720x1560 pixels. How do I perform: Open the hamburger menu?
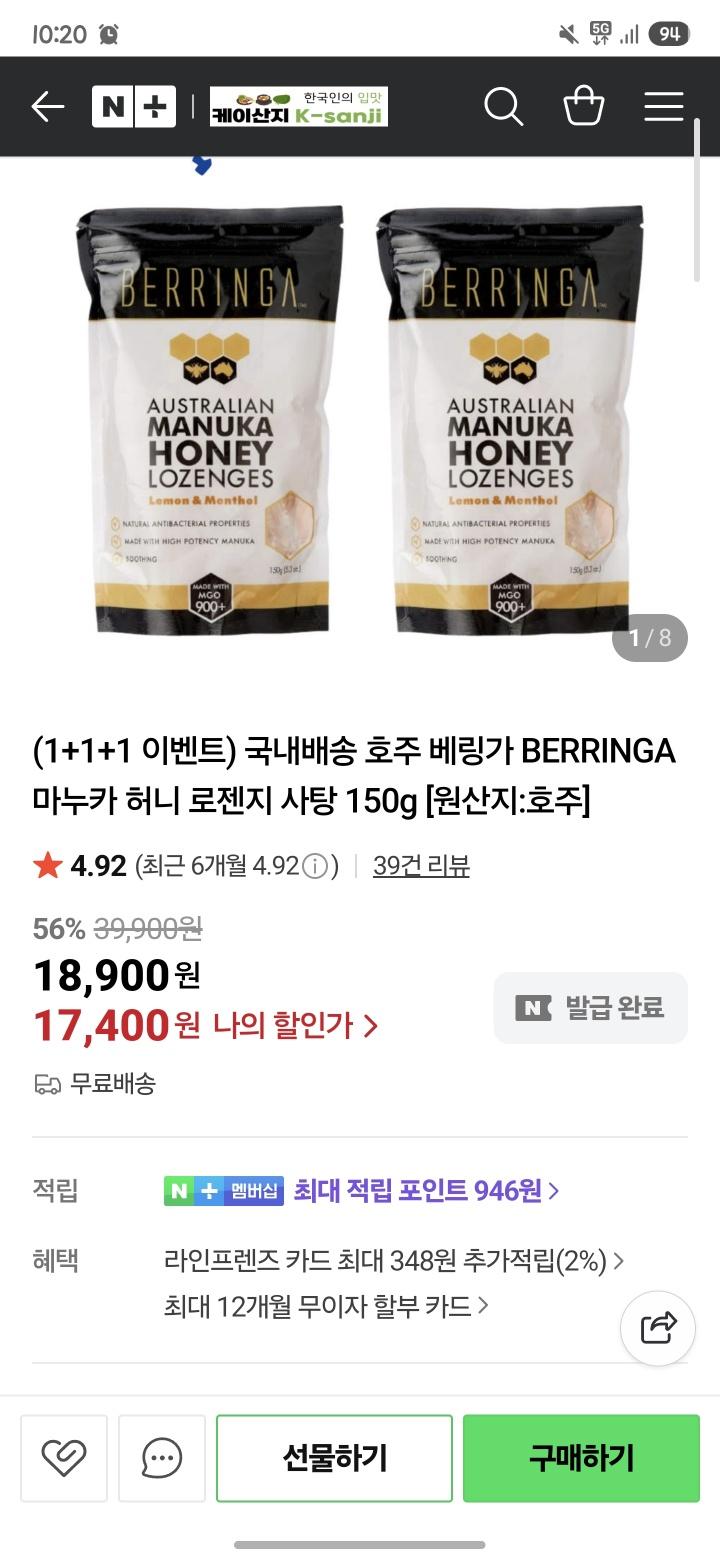tap(663, 107)
